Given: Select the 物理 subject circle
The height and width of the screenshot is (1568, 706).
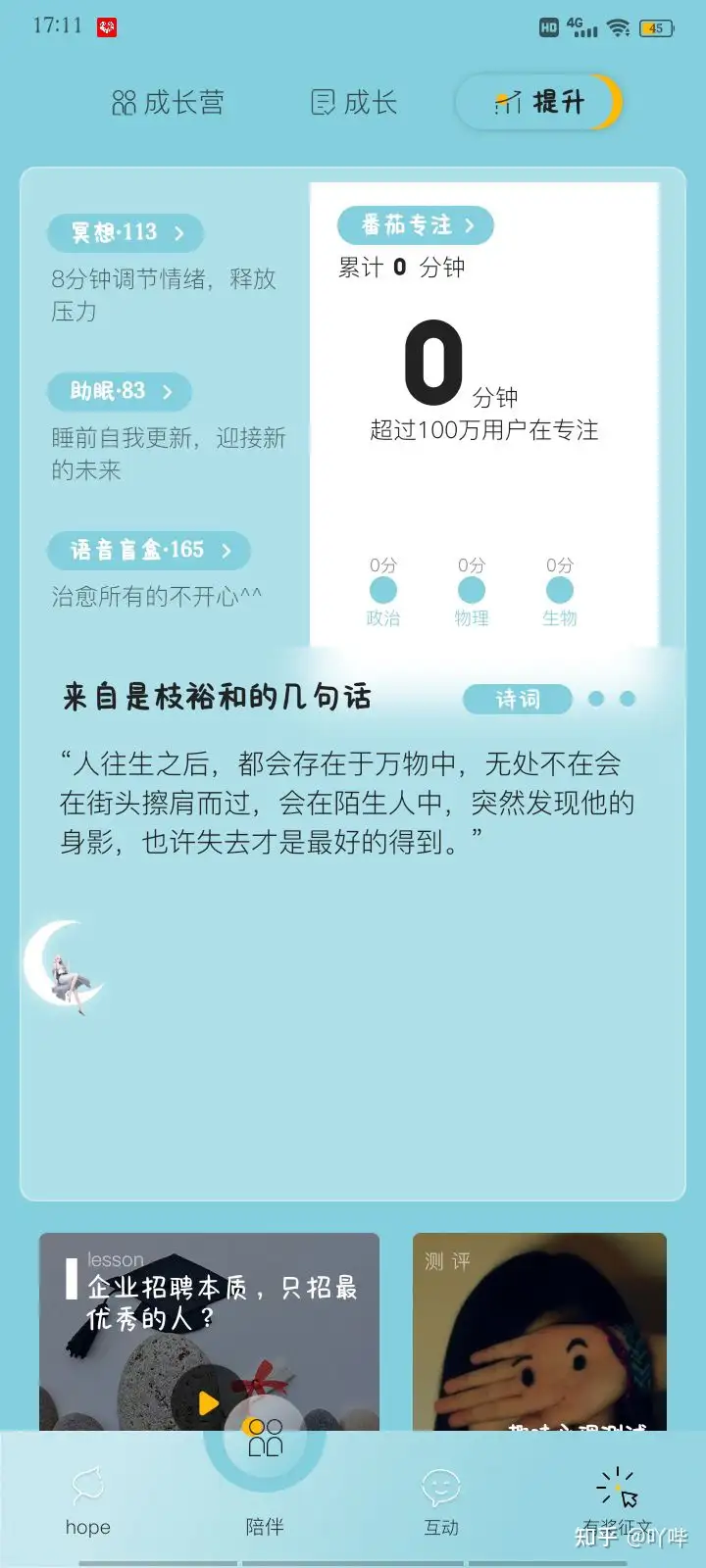Looking at the screenshot, I should click(x=471, y=590).
